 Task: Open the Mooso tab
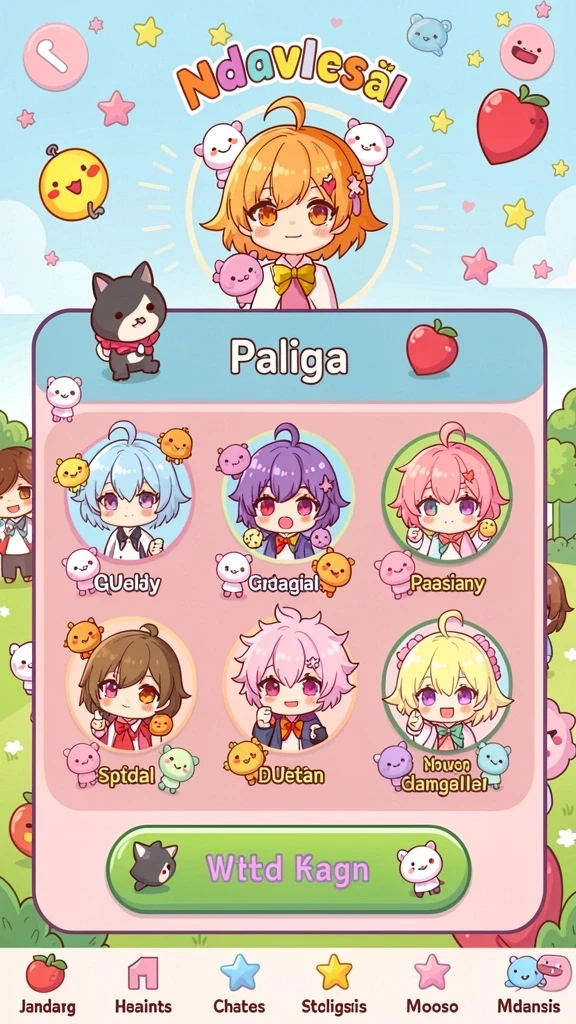pyautogui.click(x=432, y=985)
